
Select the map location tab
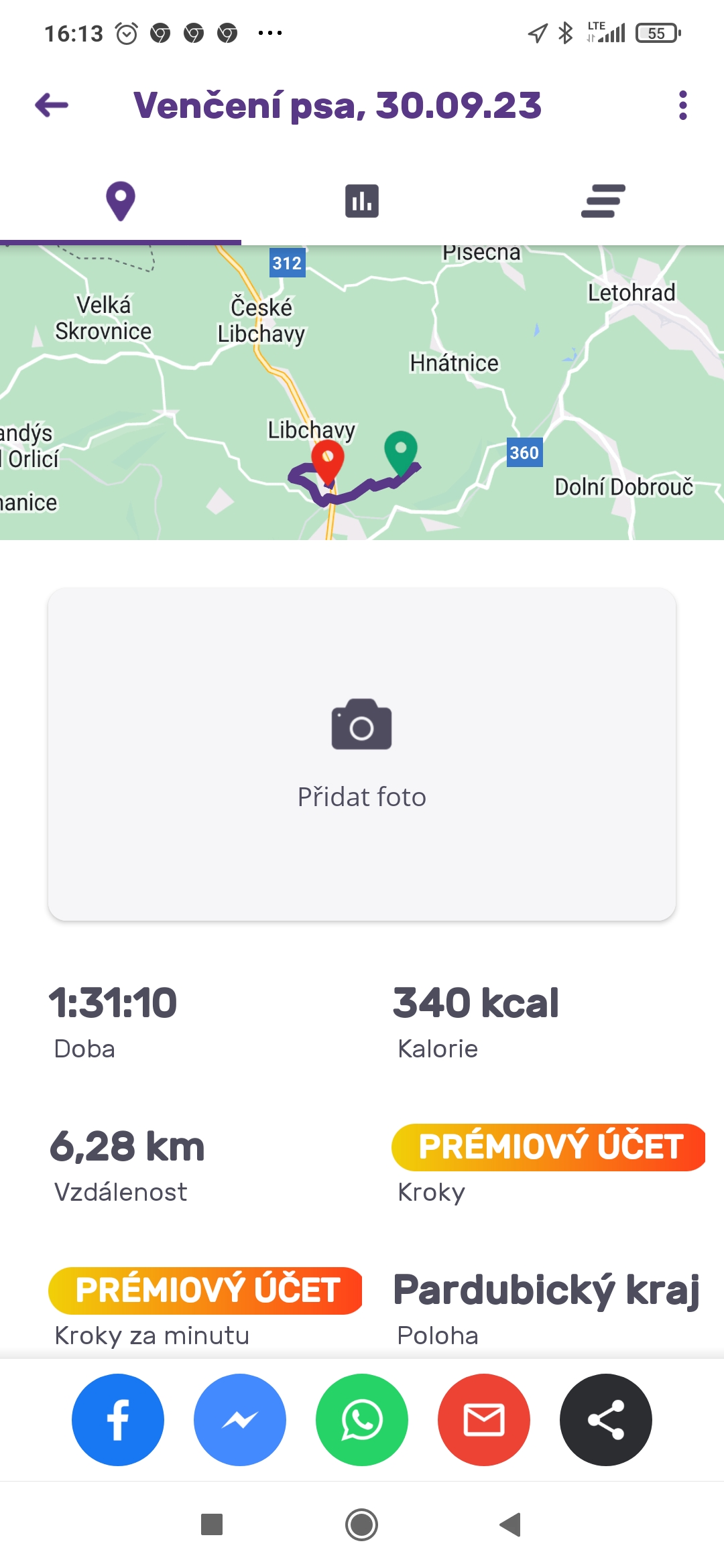121,201
